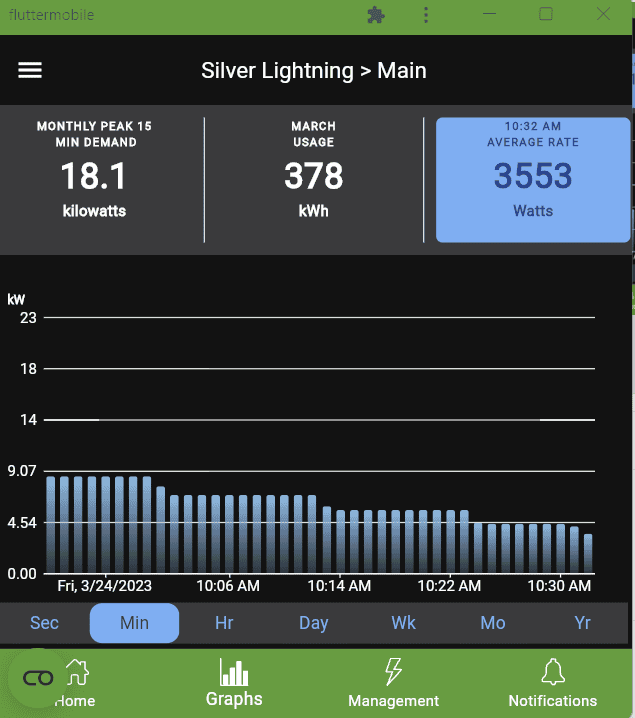View the Mo usage graph
The image size is (635, 718).
[x=492, y=623]
